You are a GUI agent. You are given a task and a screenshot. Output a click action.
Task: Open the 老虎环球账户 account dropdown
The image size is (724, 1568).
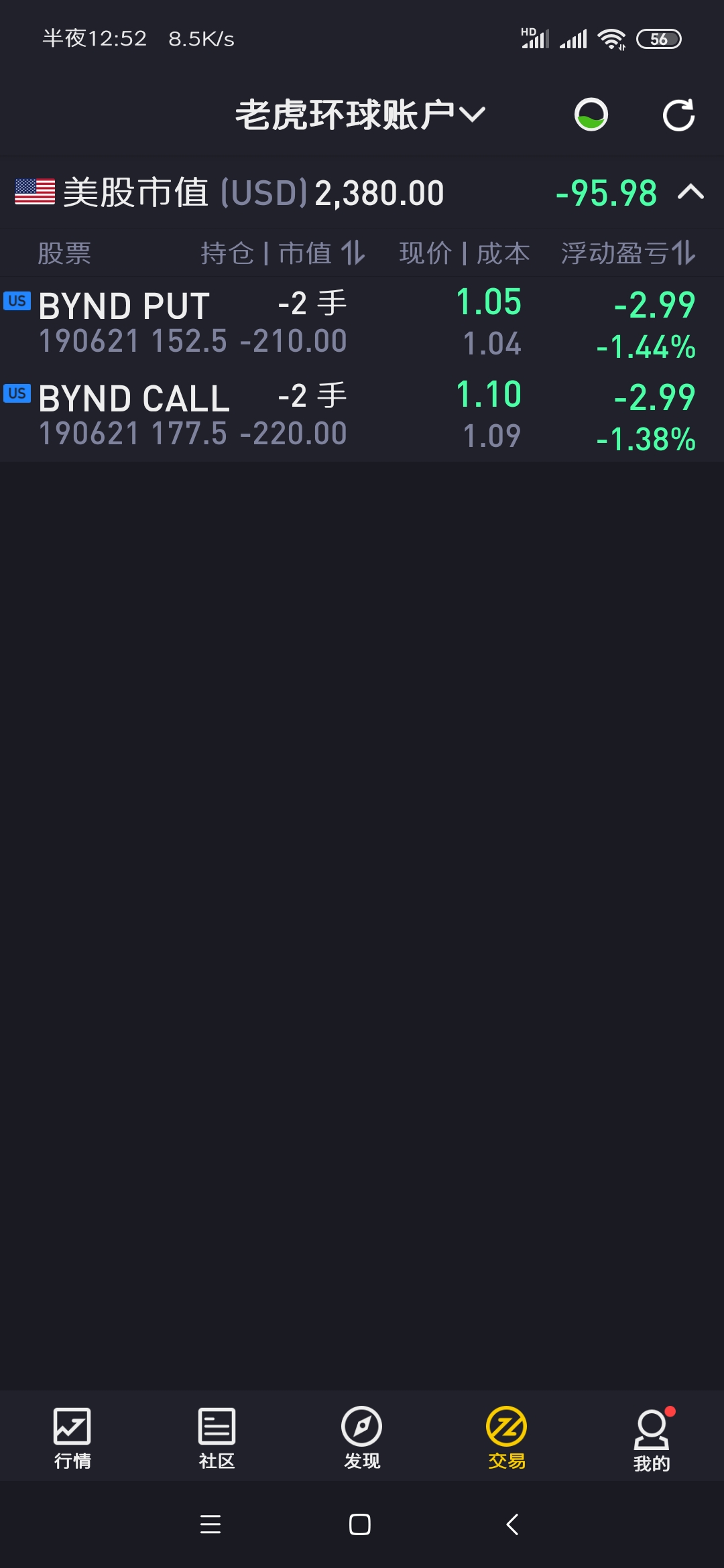click(x=360, y=115)
